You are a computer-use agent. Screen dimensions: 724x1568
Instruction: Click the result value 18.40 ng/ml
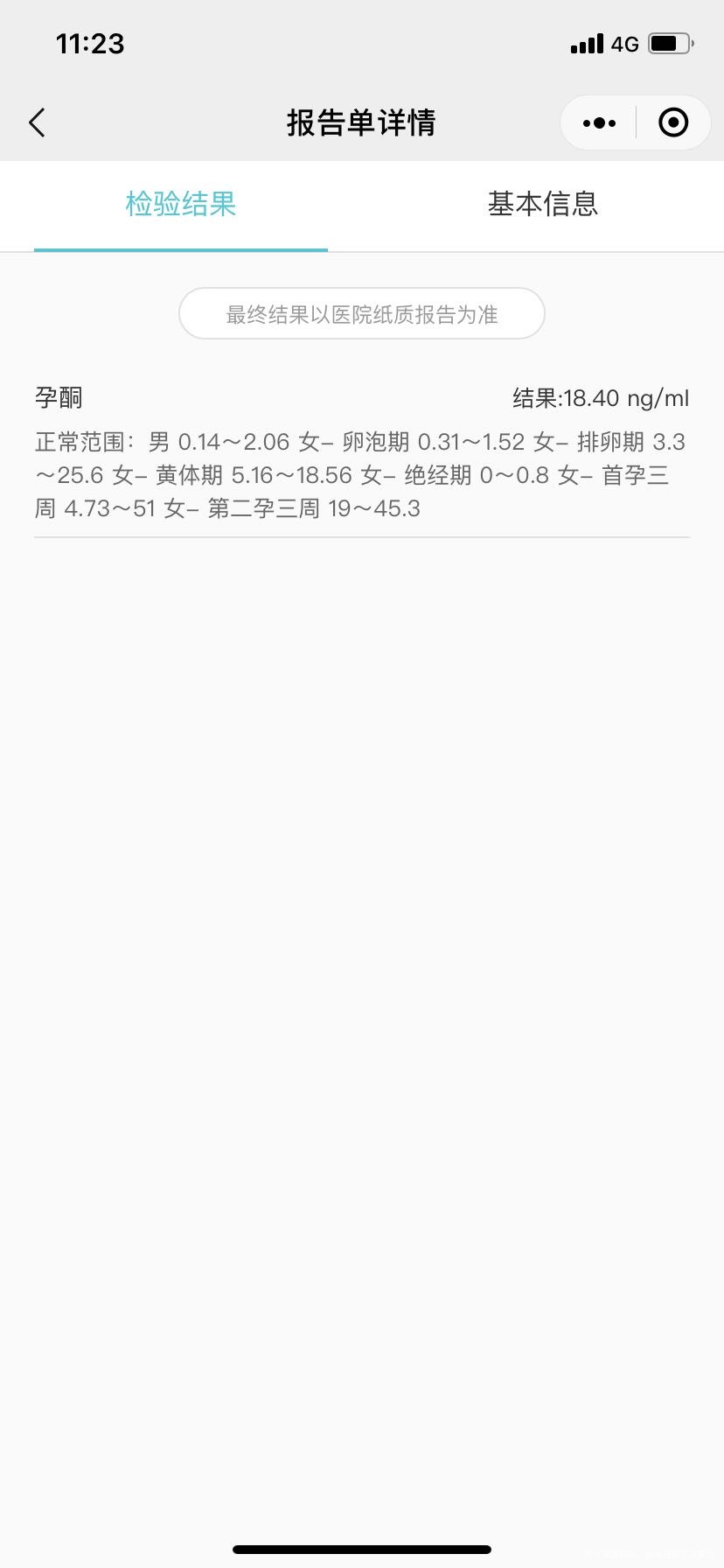pyautogui.click(x=602, y=396)
